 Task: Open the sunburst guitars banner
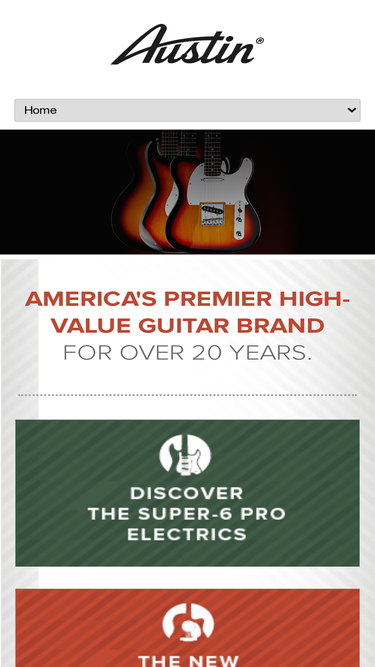[x=188, y=192]
